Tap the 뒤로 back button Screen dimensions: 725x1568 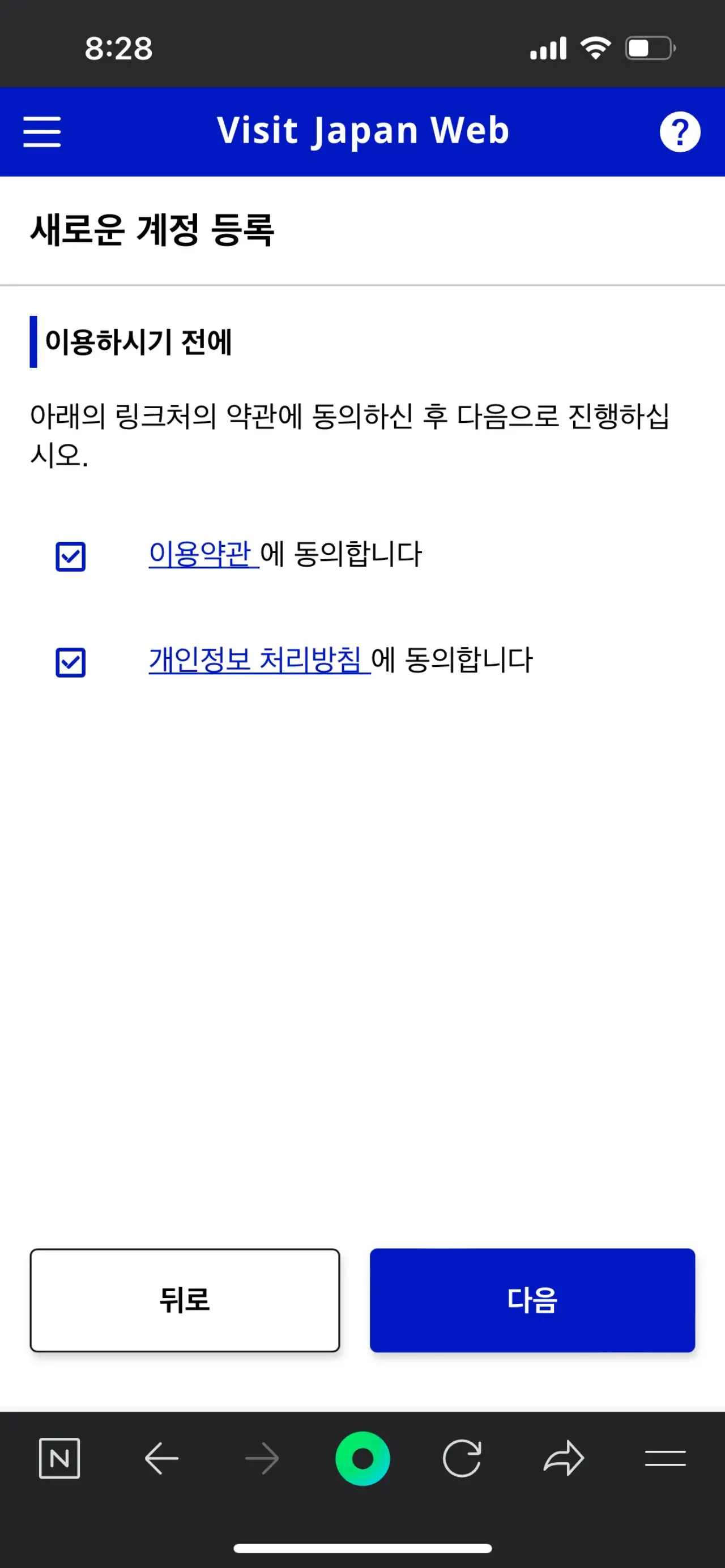pyautogui.click(x=185, y=1300)
